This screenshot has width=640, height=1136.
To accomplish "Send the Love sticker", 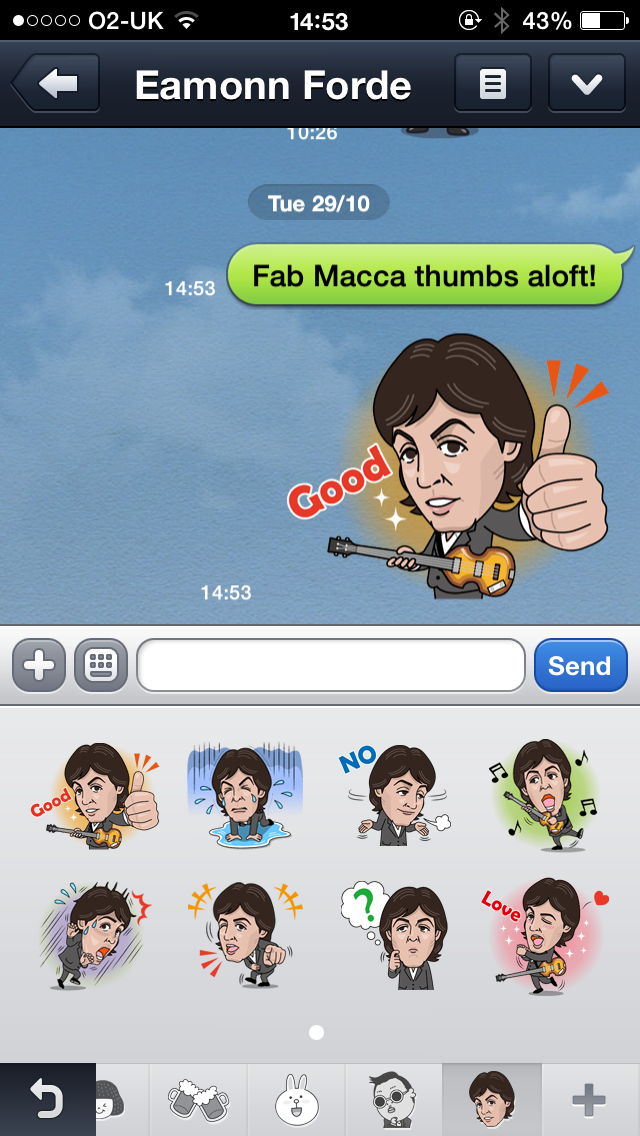I will [x=544, y=935].
